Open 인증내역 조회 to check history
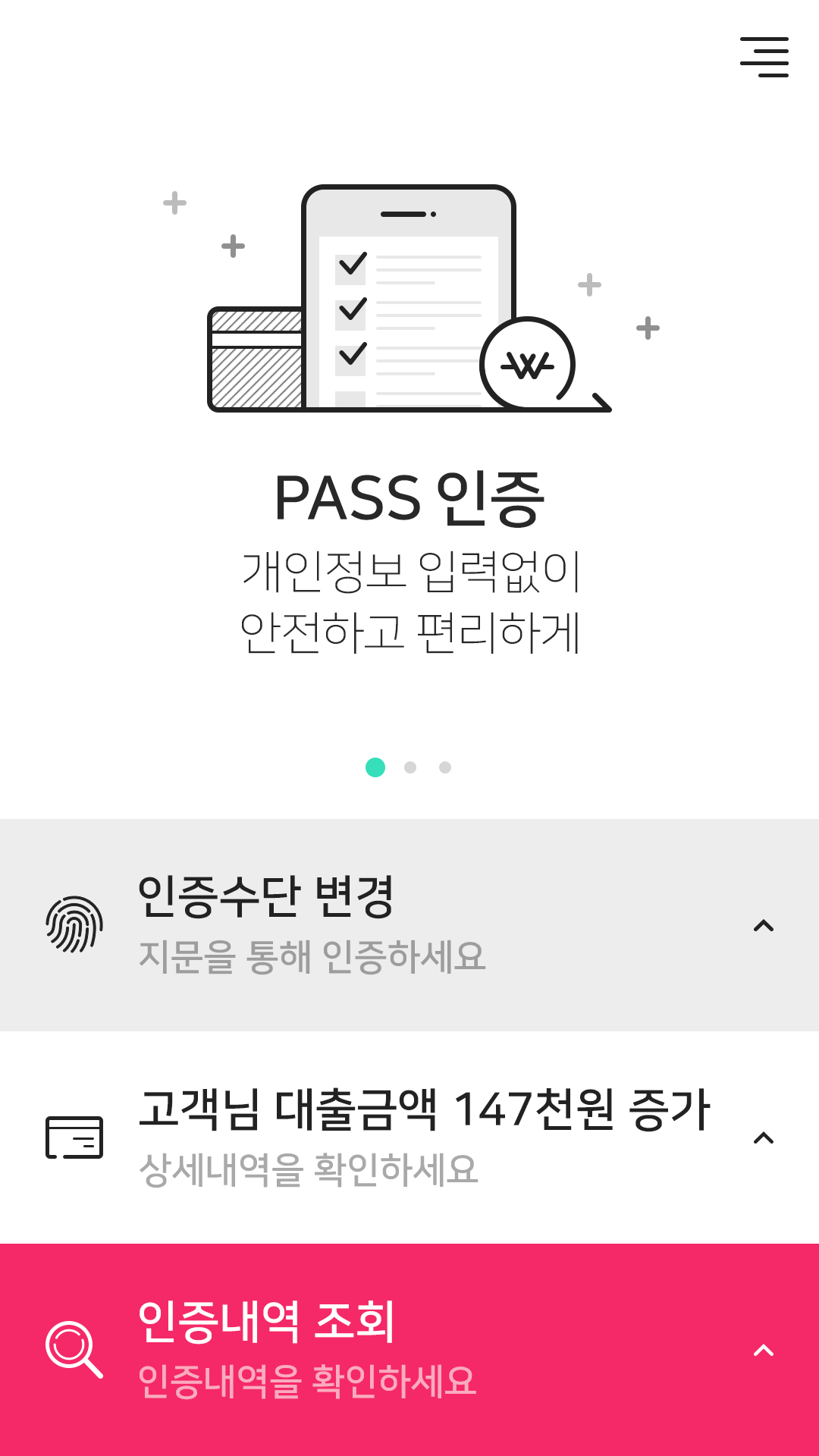Screen dimensions: 819x1456 [x=307, y=1349]
